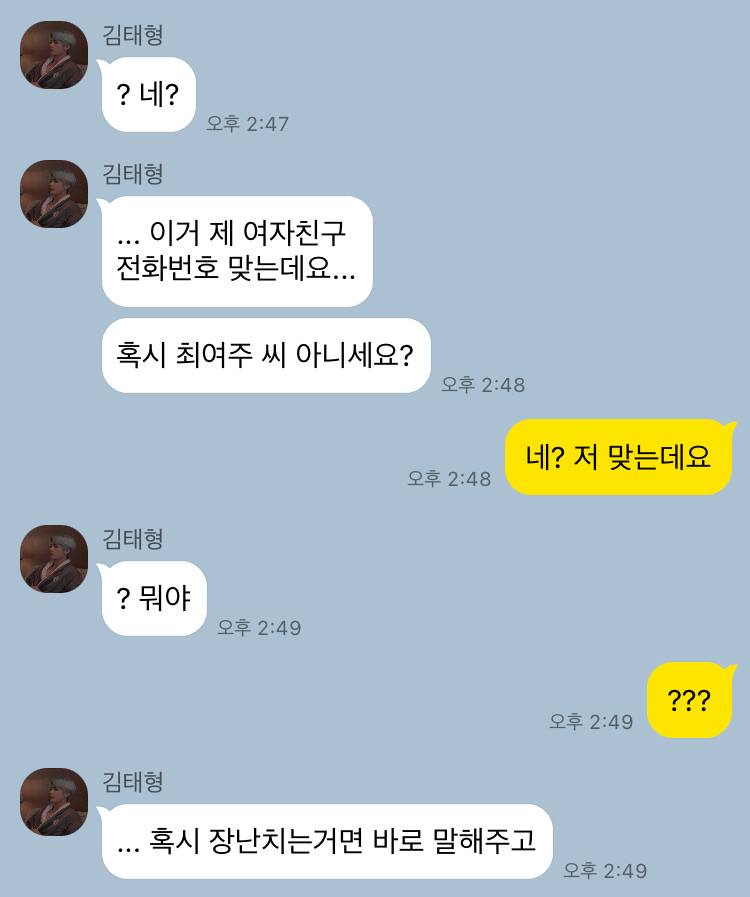Open 김태형's avatar by the 장난치는거면 message
Viewport: 750px width, 897px height.
click(54, 802)
